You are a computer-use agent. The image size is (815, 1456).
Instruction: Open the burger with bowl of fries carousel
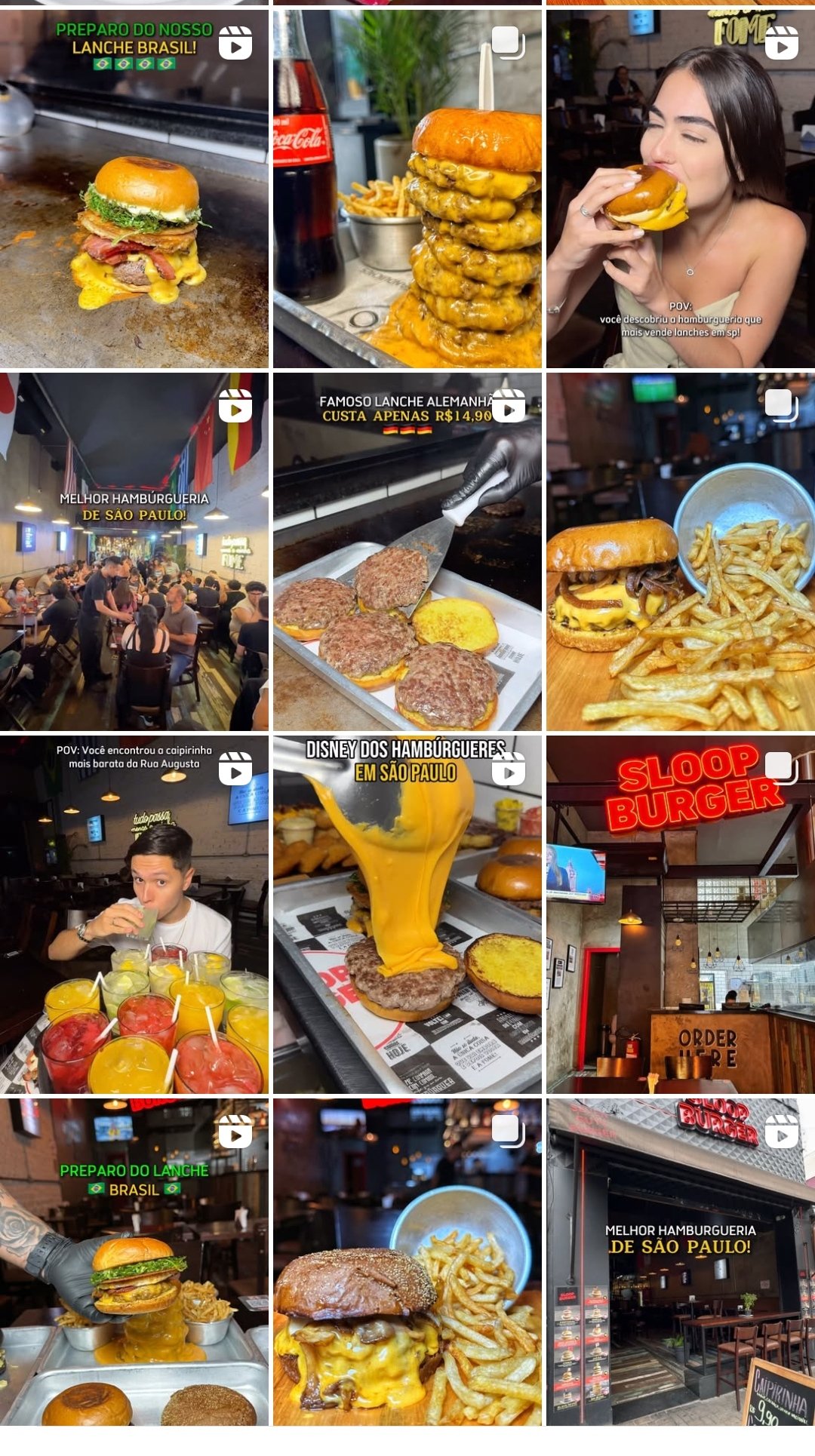pyautogui.click(x=681, y=551)
